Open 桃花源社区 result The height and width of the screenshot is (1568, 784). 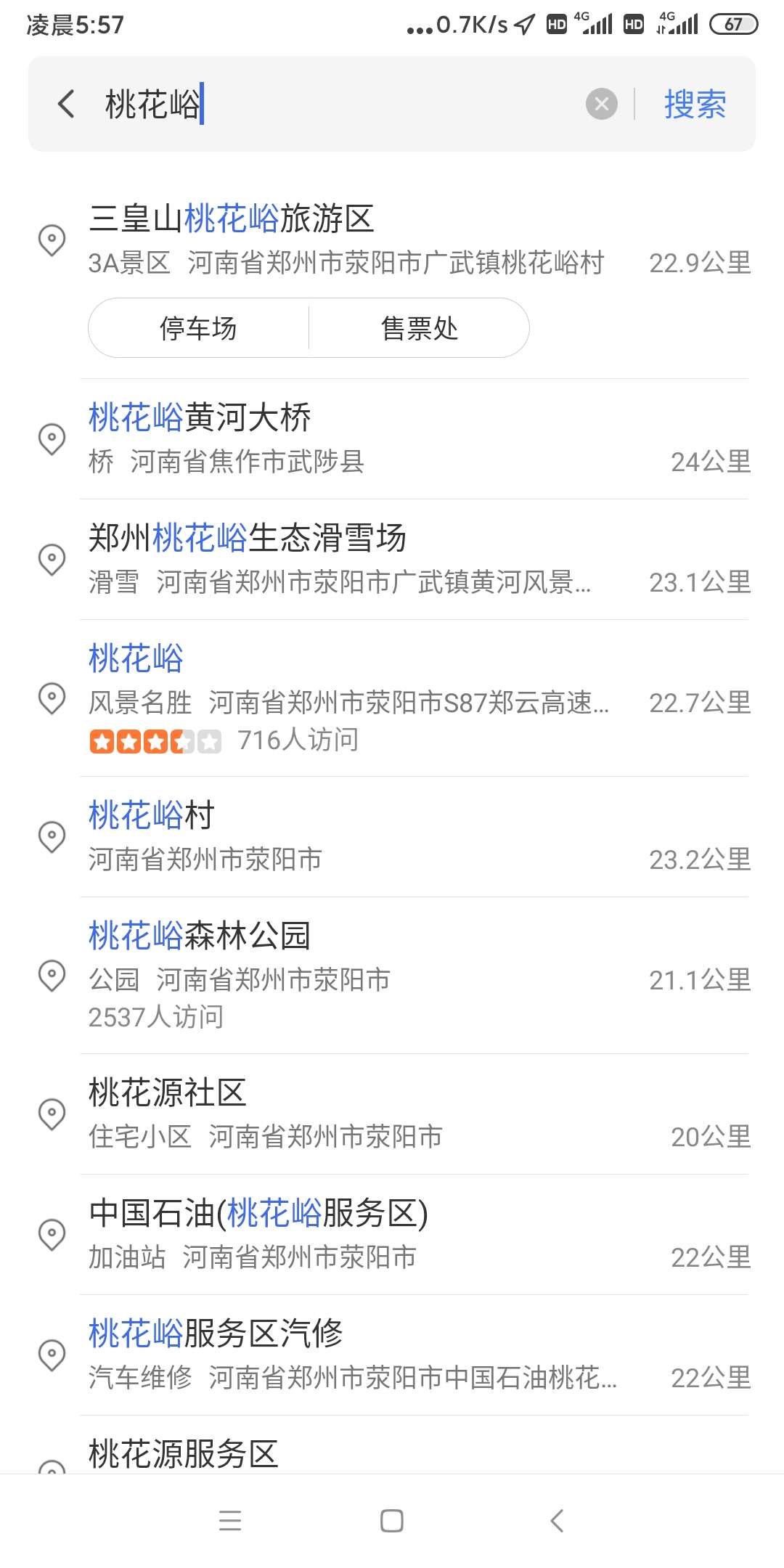pos(392,1114)
